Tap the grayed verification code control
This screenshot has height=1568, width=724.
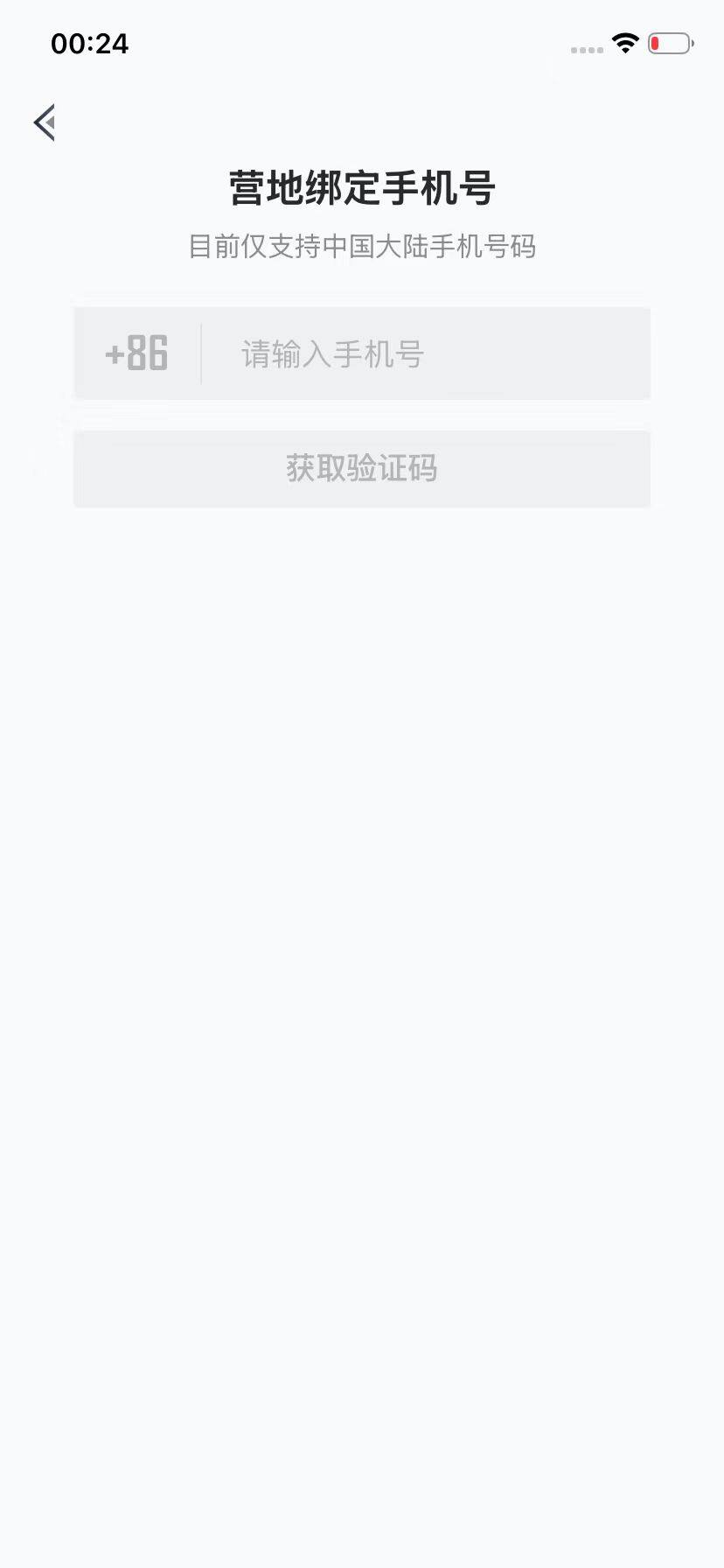[361, 469]
